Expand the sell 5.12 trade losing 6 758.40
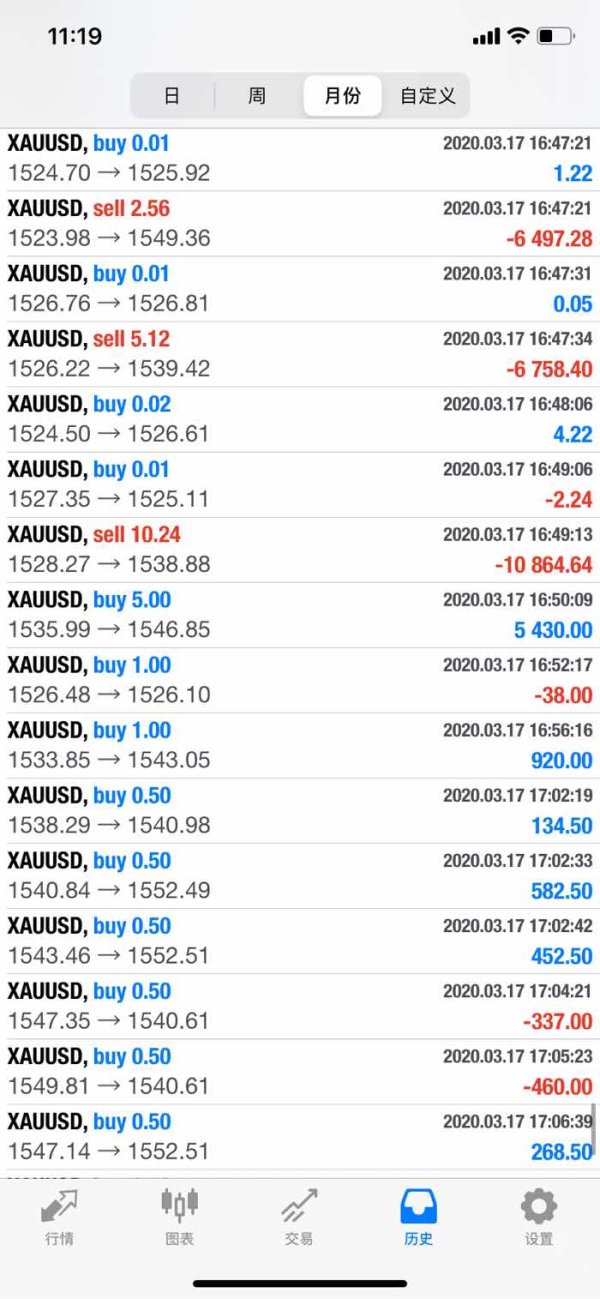Screen dimensions: 600x1299 click(x=300, y=354)
